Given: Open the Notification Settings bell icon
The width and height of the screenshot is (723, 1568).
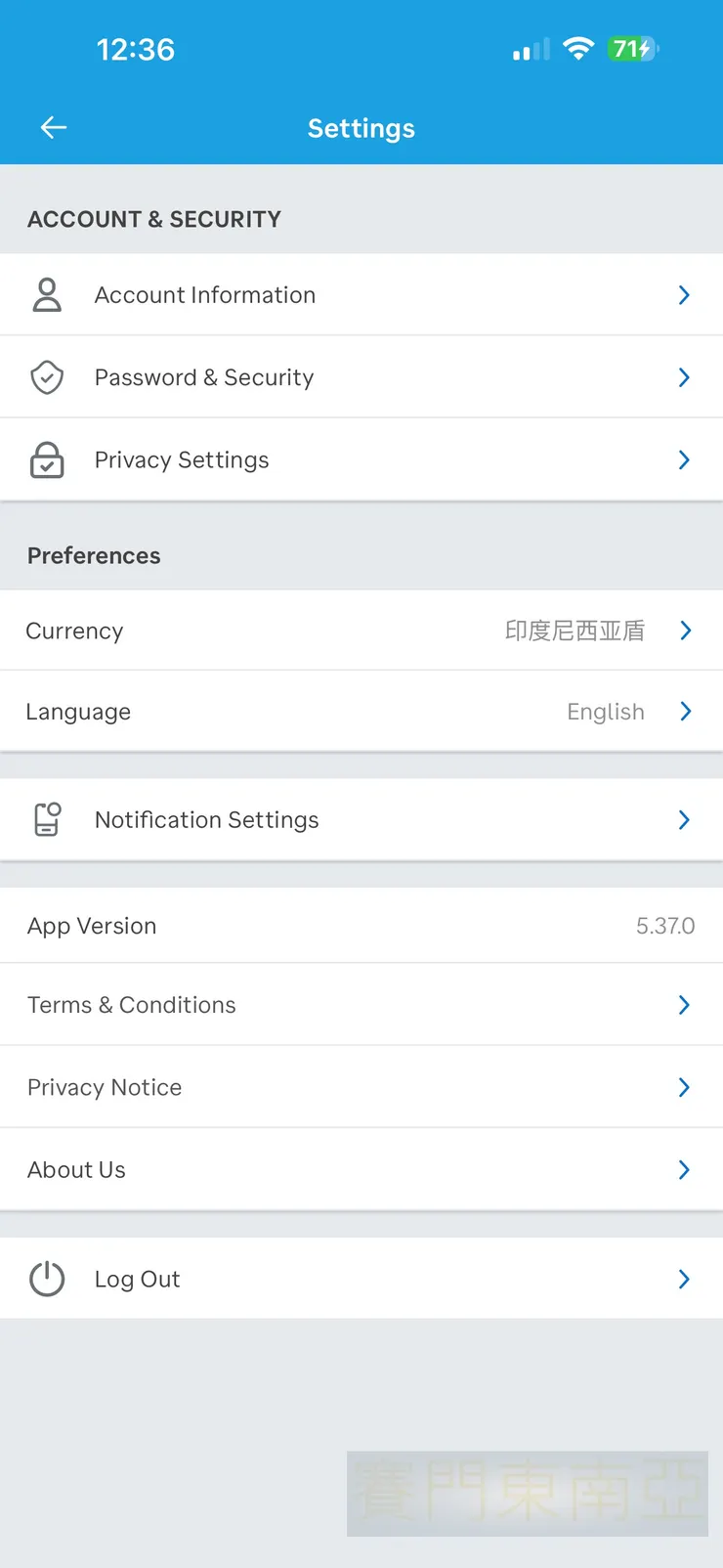Looking at the screenshot, I should point(46,819).
